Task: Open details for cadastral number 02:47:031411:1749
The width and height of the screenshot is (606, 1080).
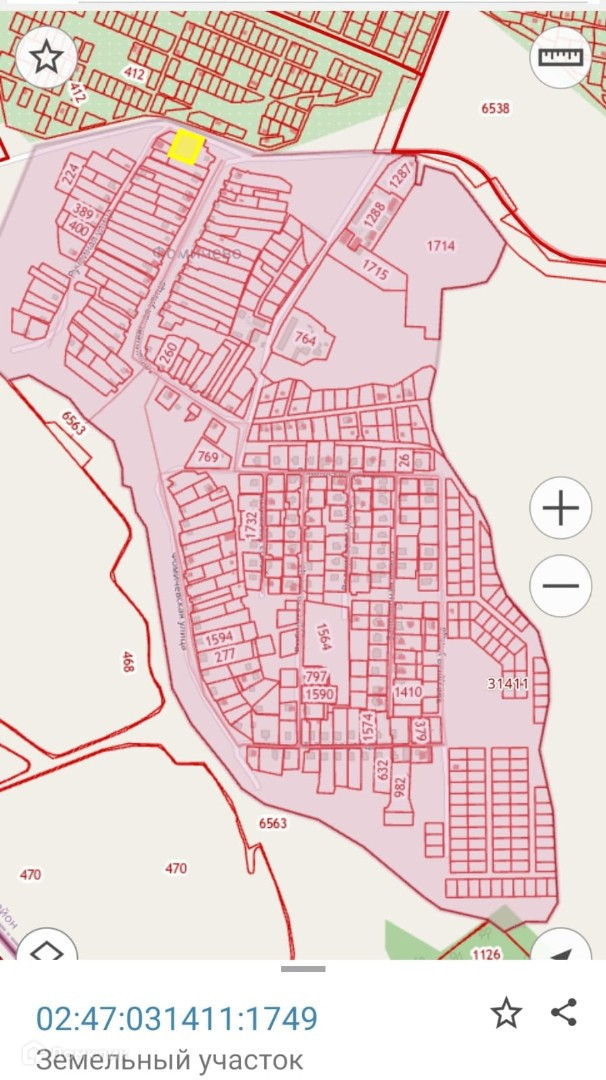Action: 177,1019
